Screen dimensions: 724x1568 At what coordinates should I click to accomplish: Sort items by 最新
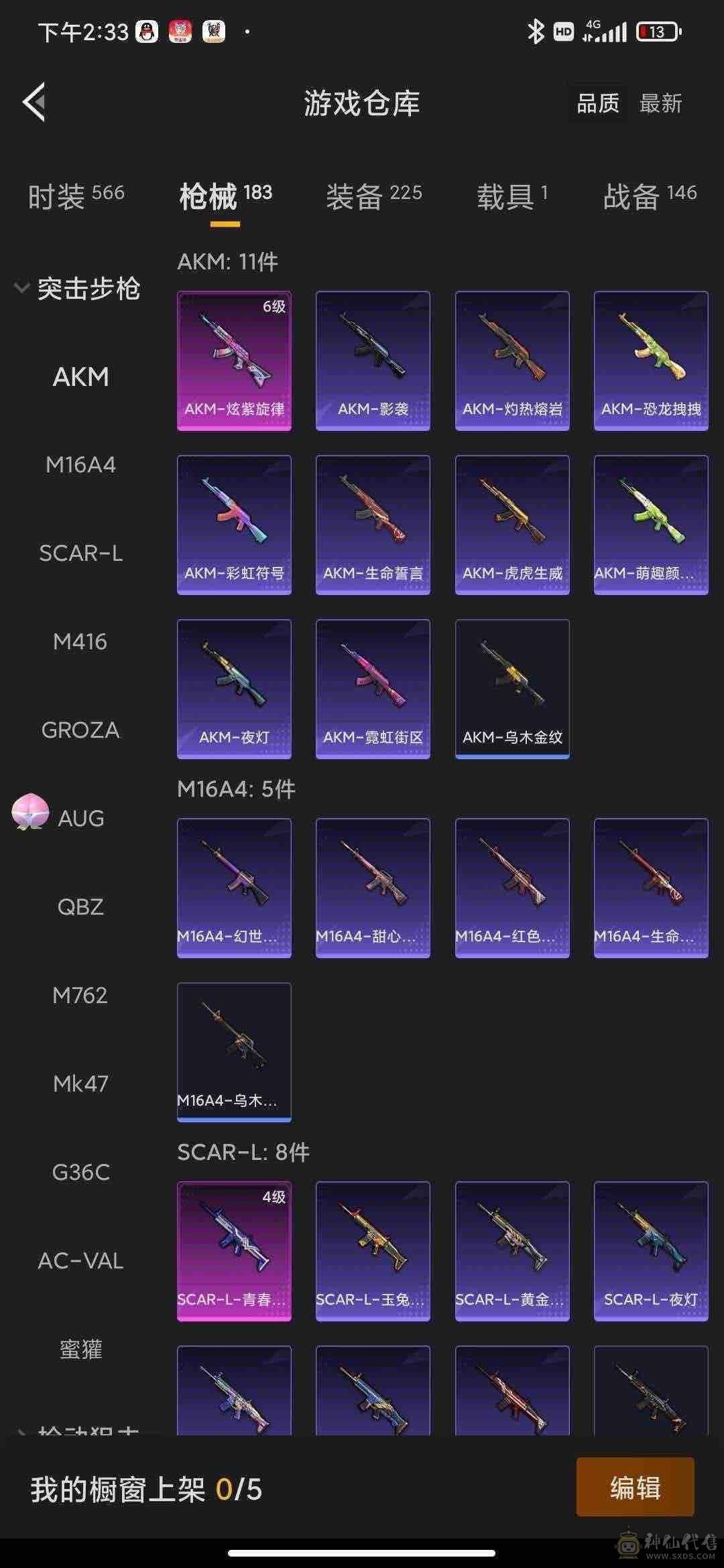click(x=660, y=104)
